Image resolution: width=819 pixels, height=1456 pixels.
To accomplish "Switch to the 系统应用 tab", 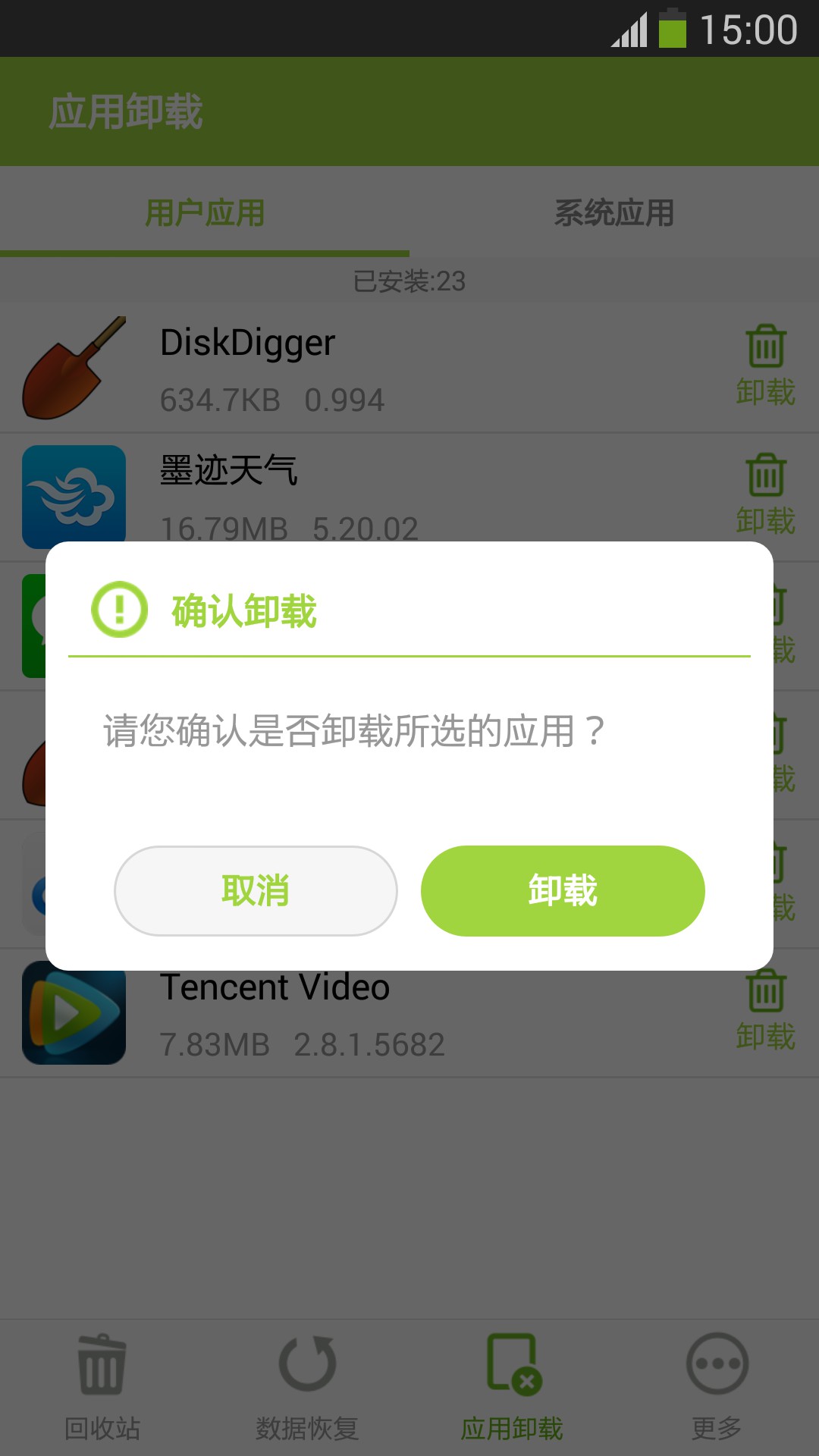I will coord(614,213).
